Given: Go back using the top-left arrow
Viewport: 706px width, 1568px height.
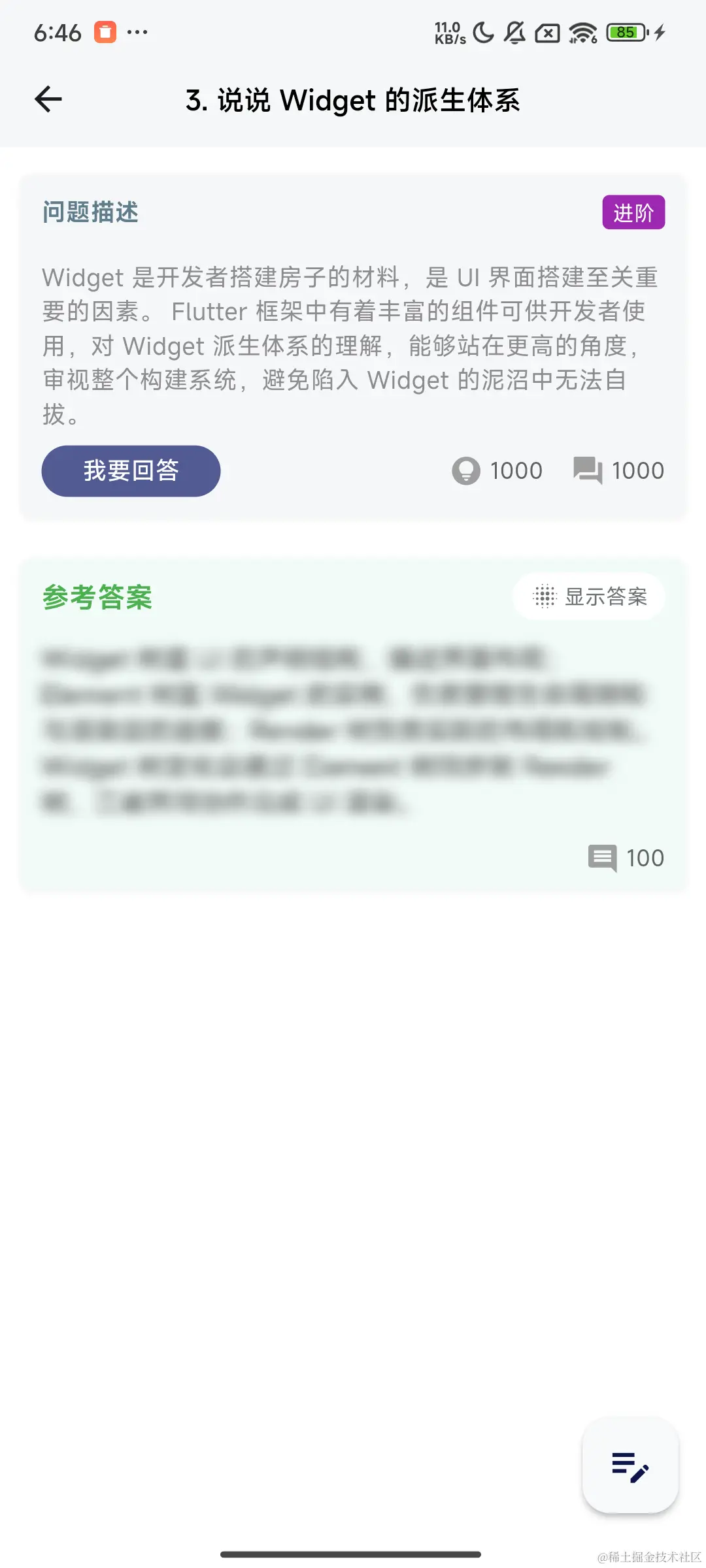Looking at the screenshot, I should [x=48, y=99].
